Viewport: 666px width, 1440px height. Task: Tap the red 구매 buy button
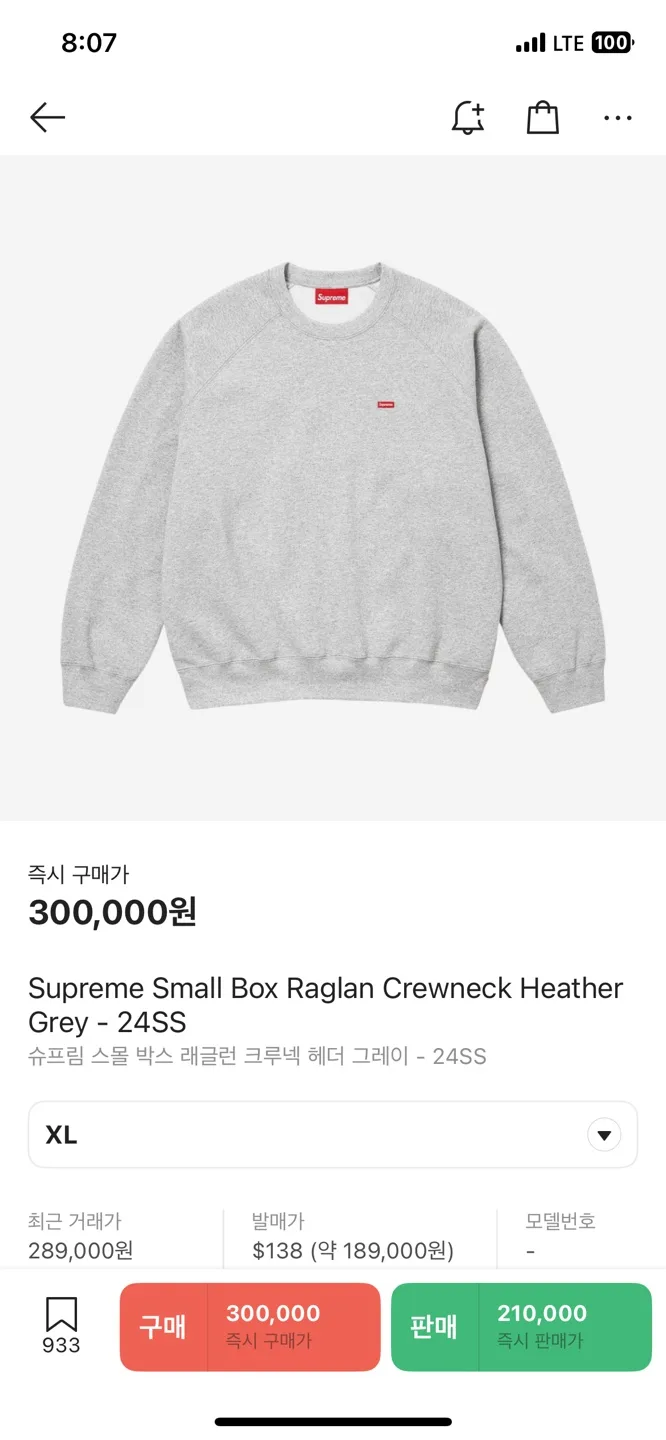pyautogui.click(x=250, y=1326)
